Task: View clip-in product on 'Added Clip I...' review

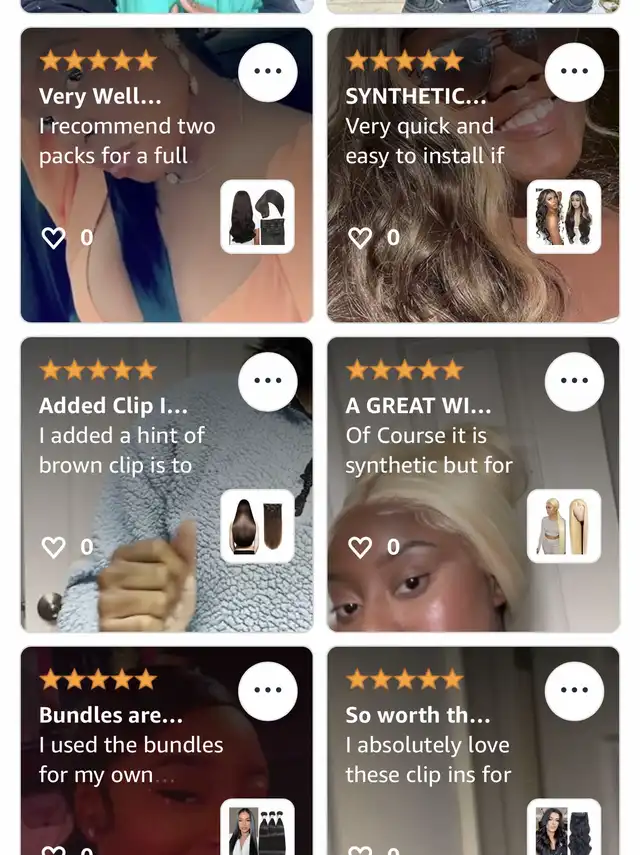Action: click(x=257, y=526)
